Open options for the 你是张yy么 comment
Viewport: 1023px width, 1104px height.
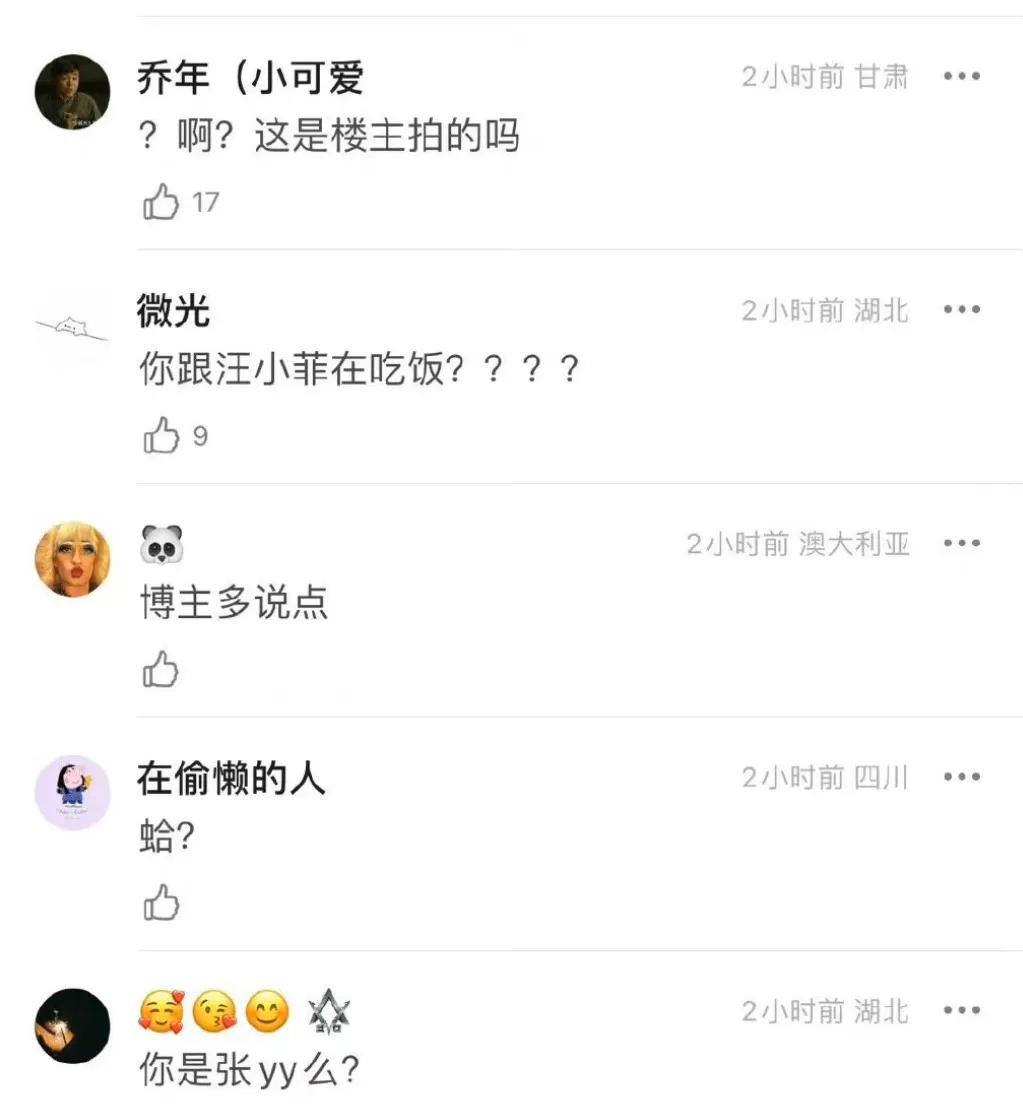click(x=961, y=1011)
